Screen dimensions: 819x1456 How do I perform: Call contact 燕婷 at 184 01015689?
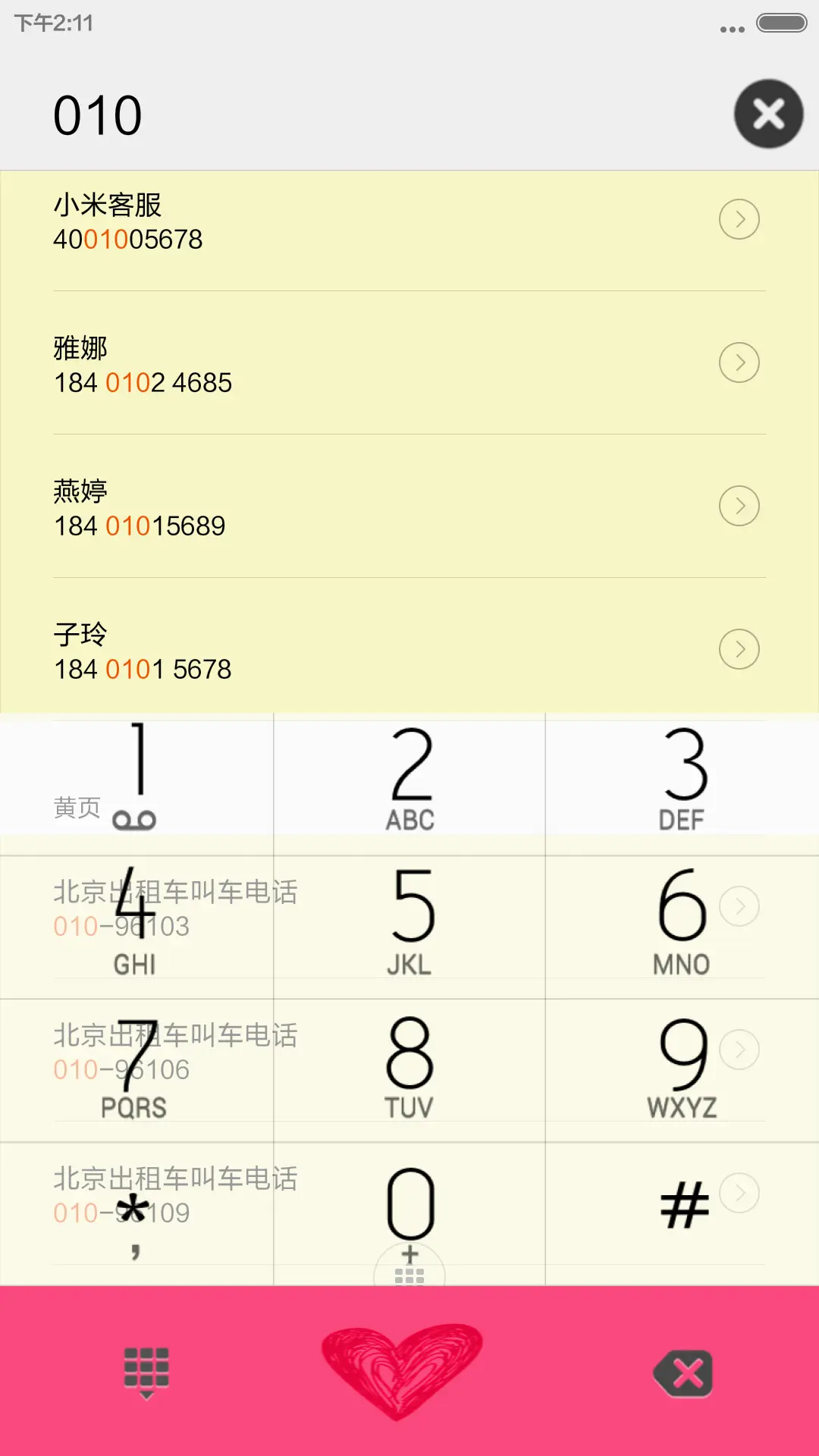click(303, 507)
